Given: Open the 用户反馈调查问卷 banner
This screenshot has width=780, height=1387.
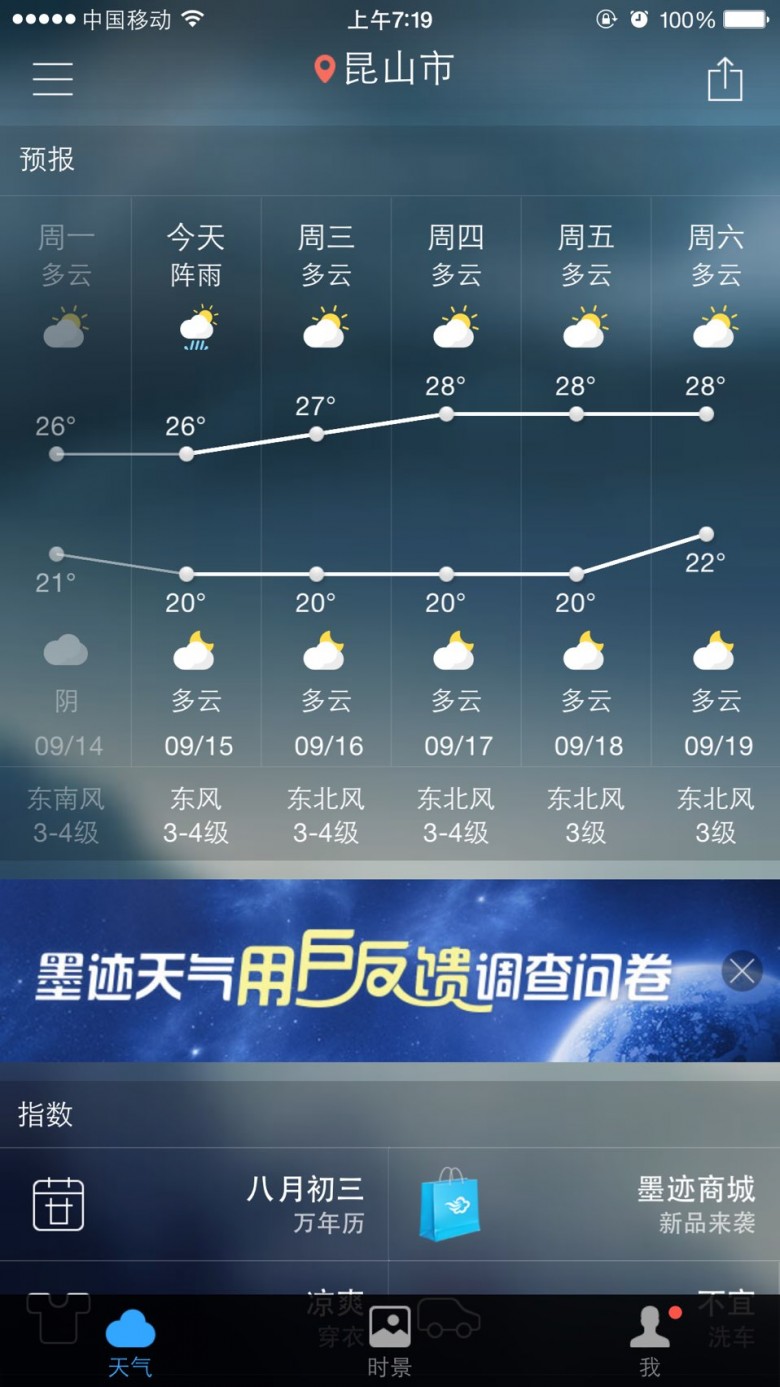Looking at the screenshot, I should pyautogui.click(x=360, y=970).
